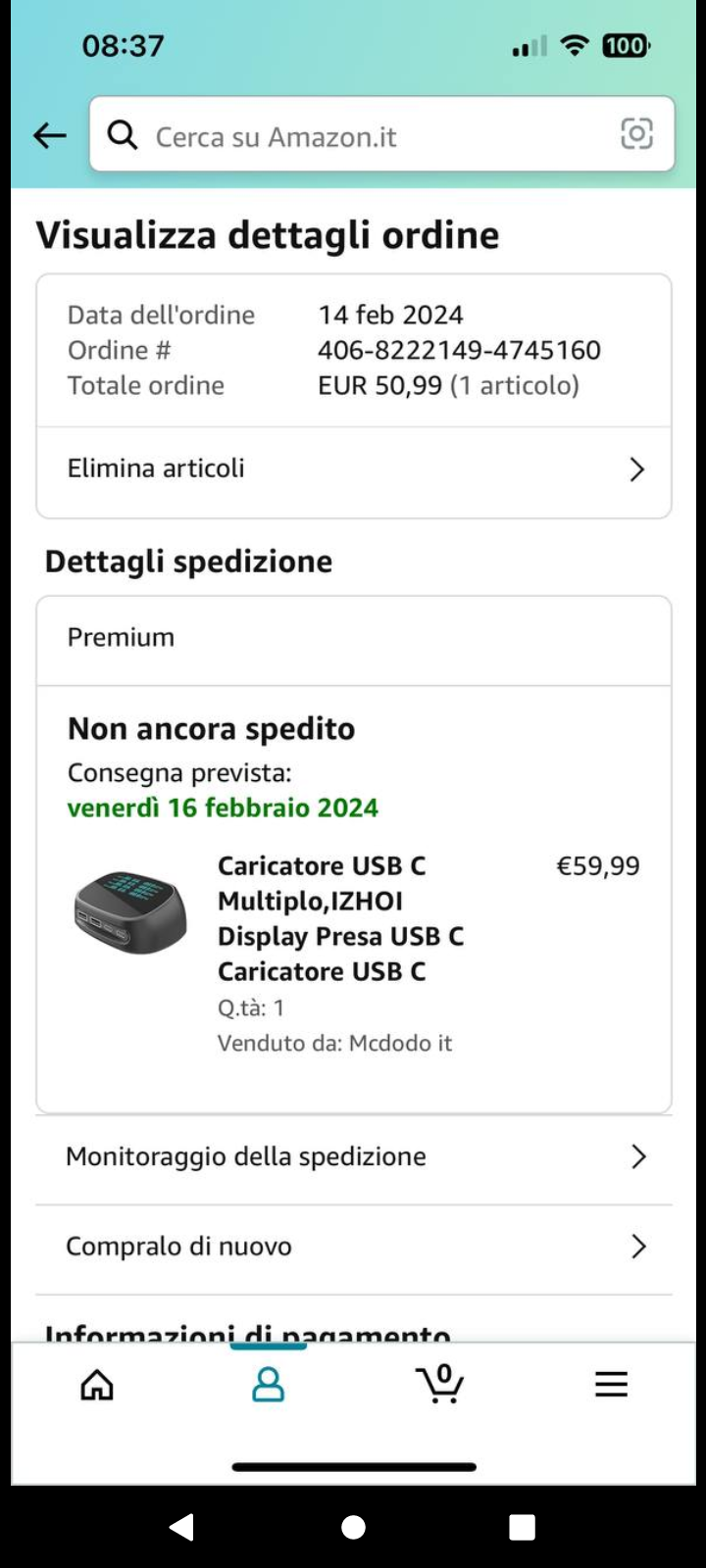Image resolution: width=706 pixels, height=1568 pixels.
Task: Switch to the Home tab
Action: tap(97, 1384)
